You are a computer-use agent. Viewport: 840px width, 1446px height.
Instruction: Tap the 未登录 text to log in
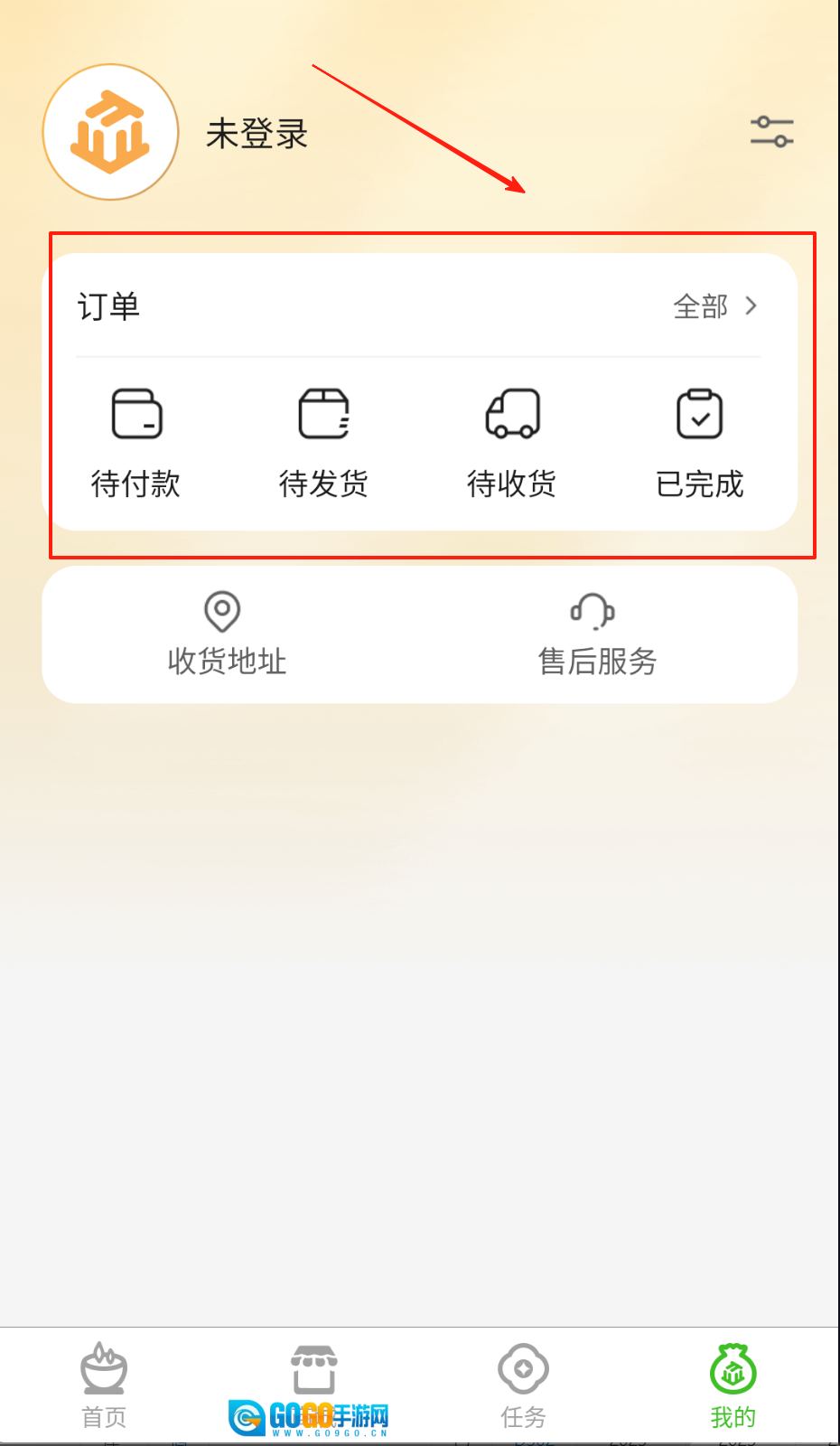[x=257, y=134]
